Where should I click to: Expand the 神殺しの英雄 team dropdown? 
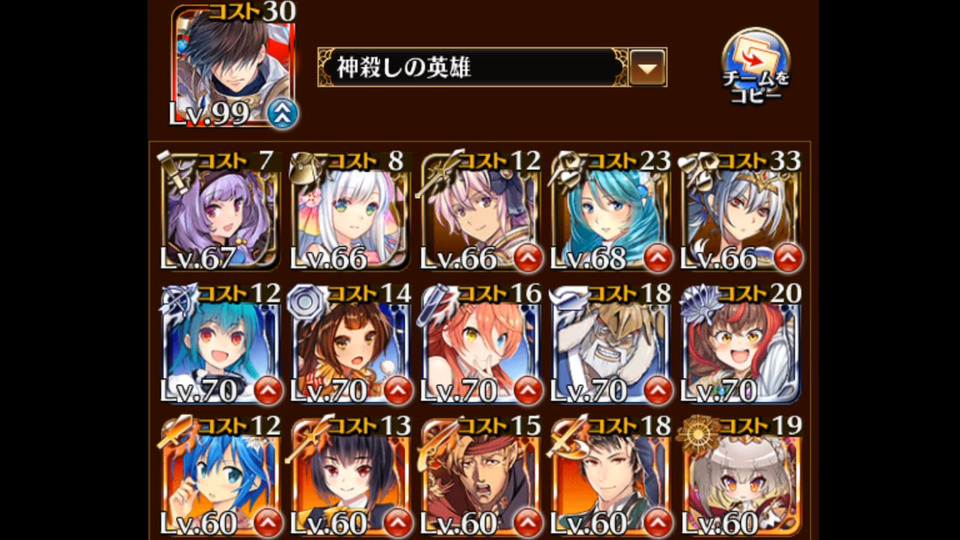pyautogui.click(x=649, y=69)
